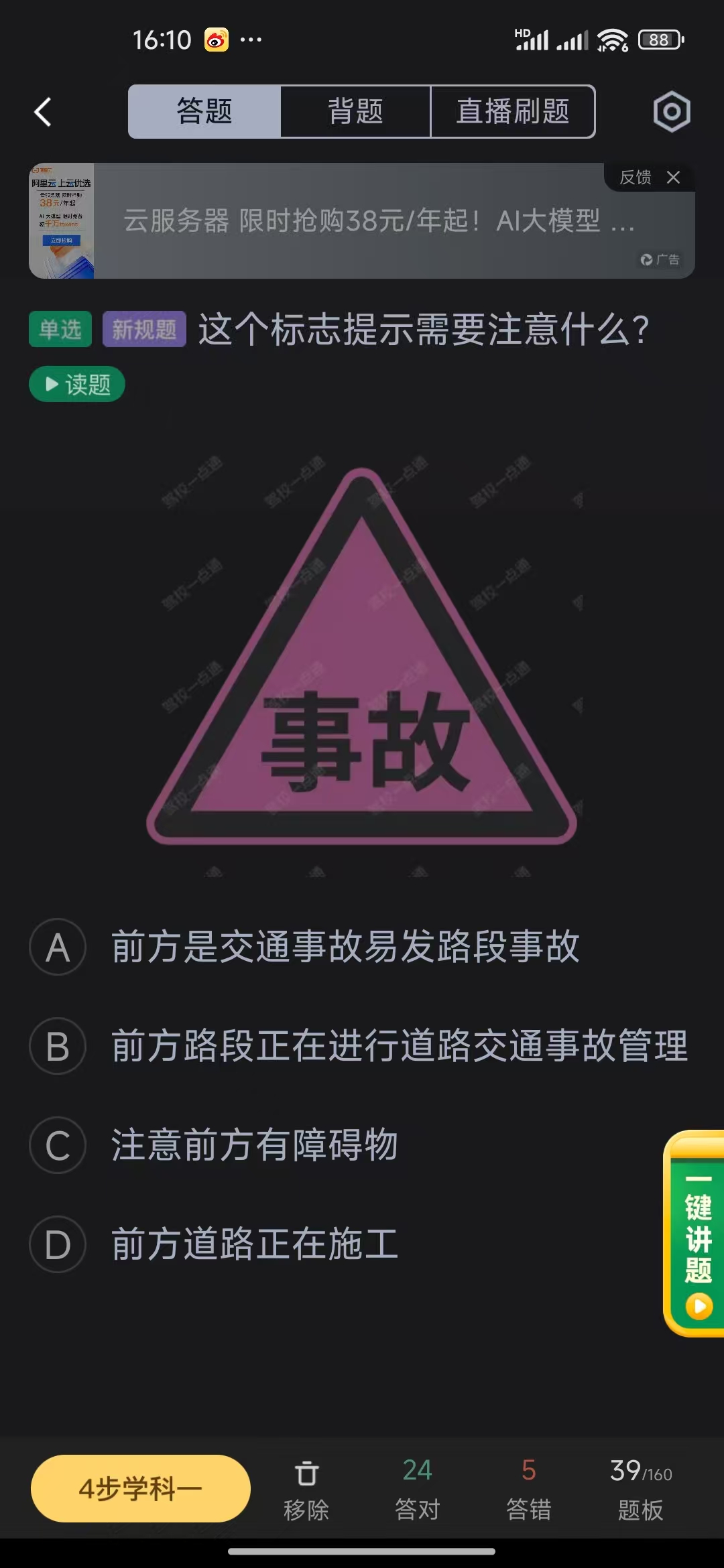Screen dimensions: 724x1568
Task: Select answer option A
Action: (x=58, y=948)
